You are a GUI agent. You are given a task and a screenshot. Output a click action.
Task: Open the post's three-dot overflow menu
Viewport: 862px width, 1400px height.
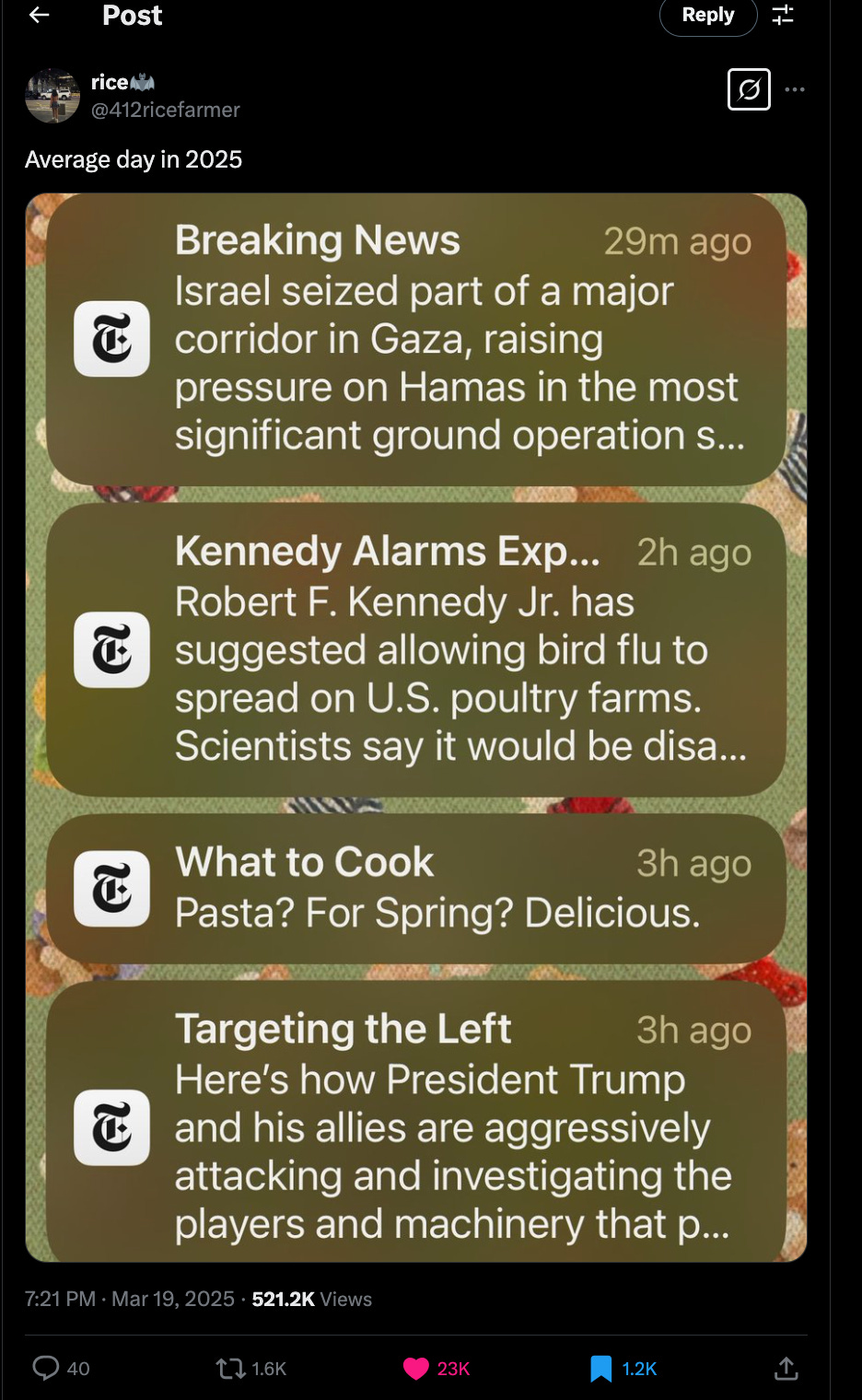[795, 89]
